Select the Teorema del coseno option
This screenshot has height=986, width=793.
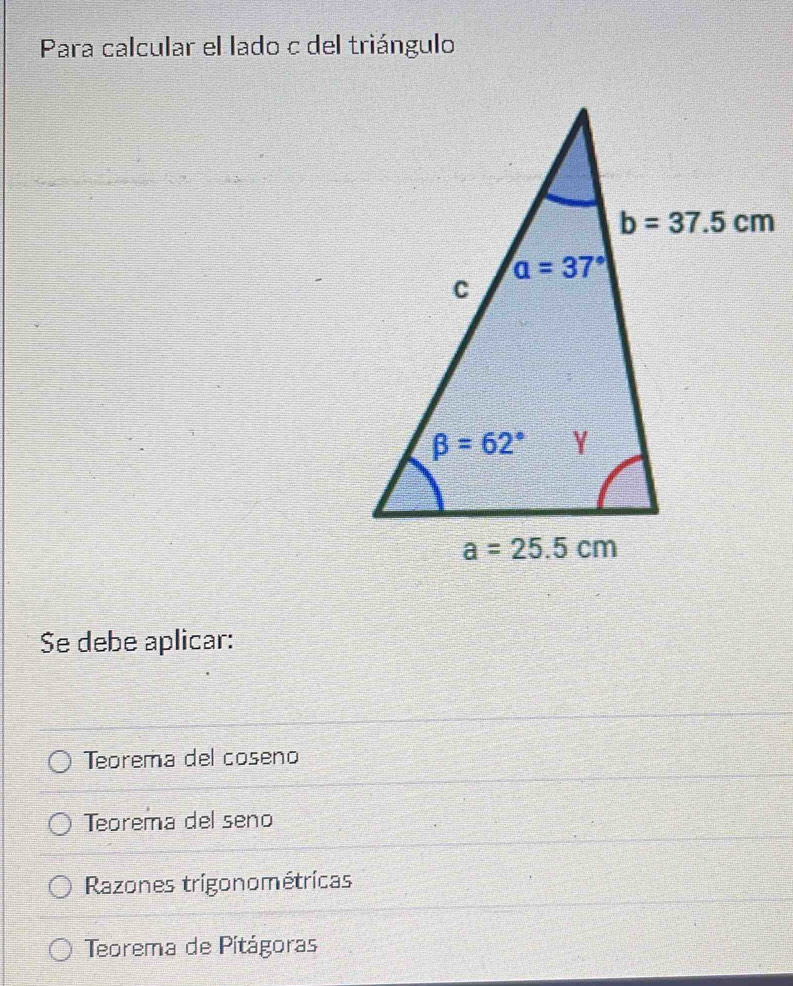pyautogui.click(x=61, y=762)
